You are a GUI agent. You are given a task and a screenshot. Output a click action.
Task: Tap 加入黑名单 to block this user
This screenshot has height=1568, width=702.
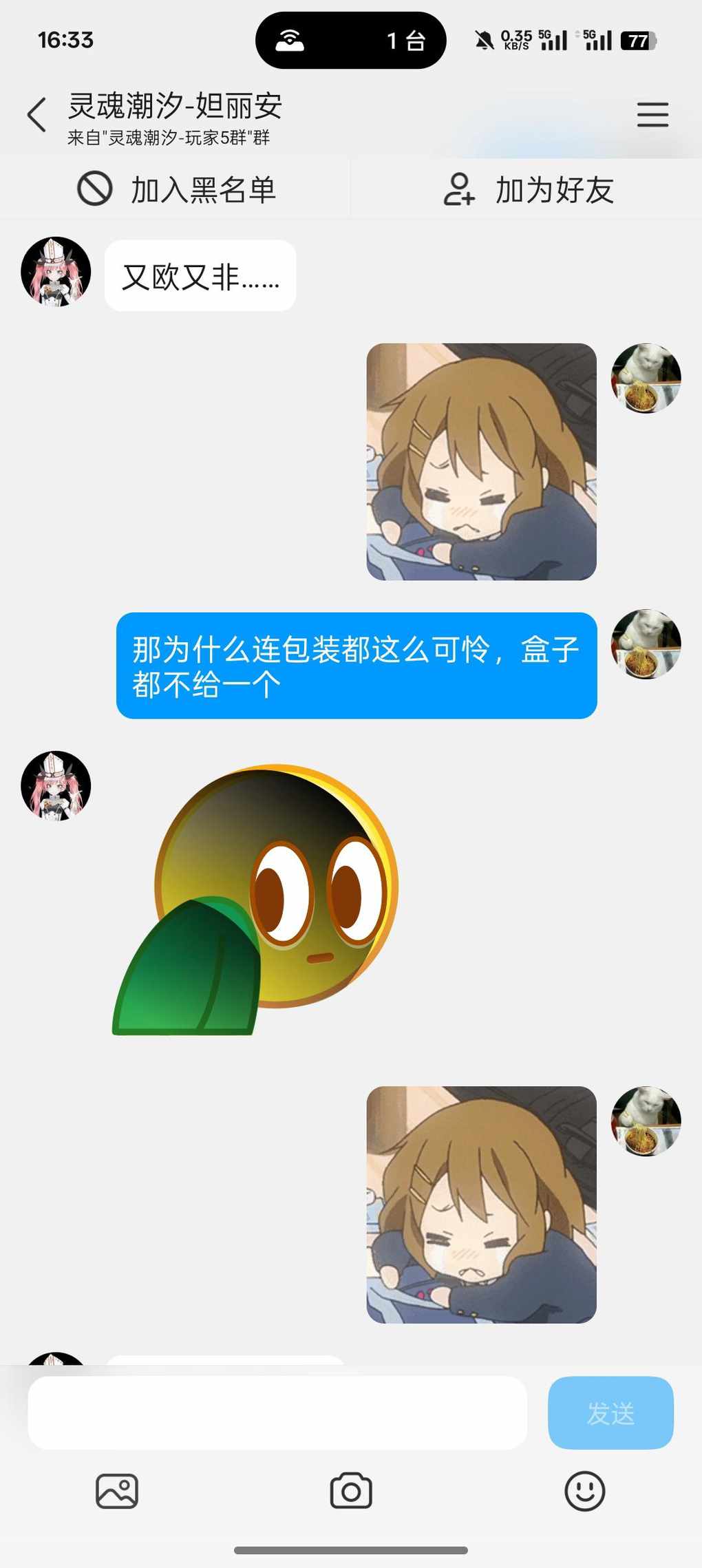176,189
